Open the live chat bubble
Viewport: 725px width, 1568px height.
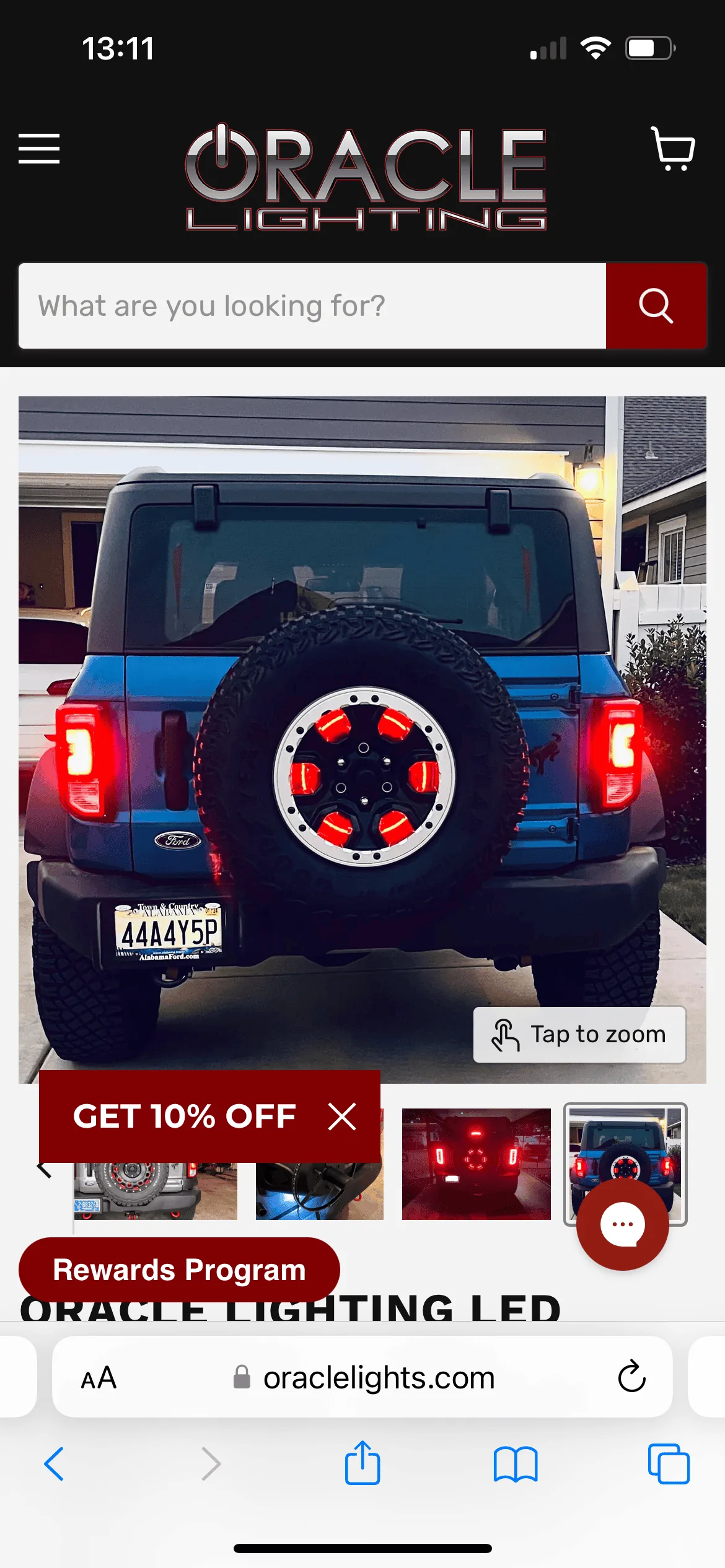(623, 1224)
